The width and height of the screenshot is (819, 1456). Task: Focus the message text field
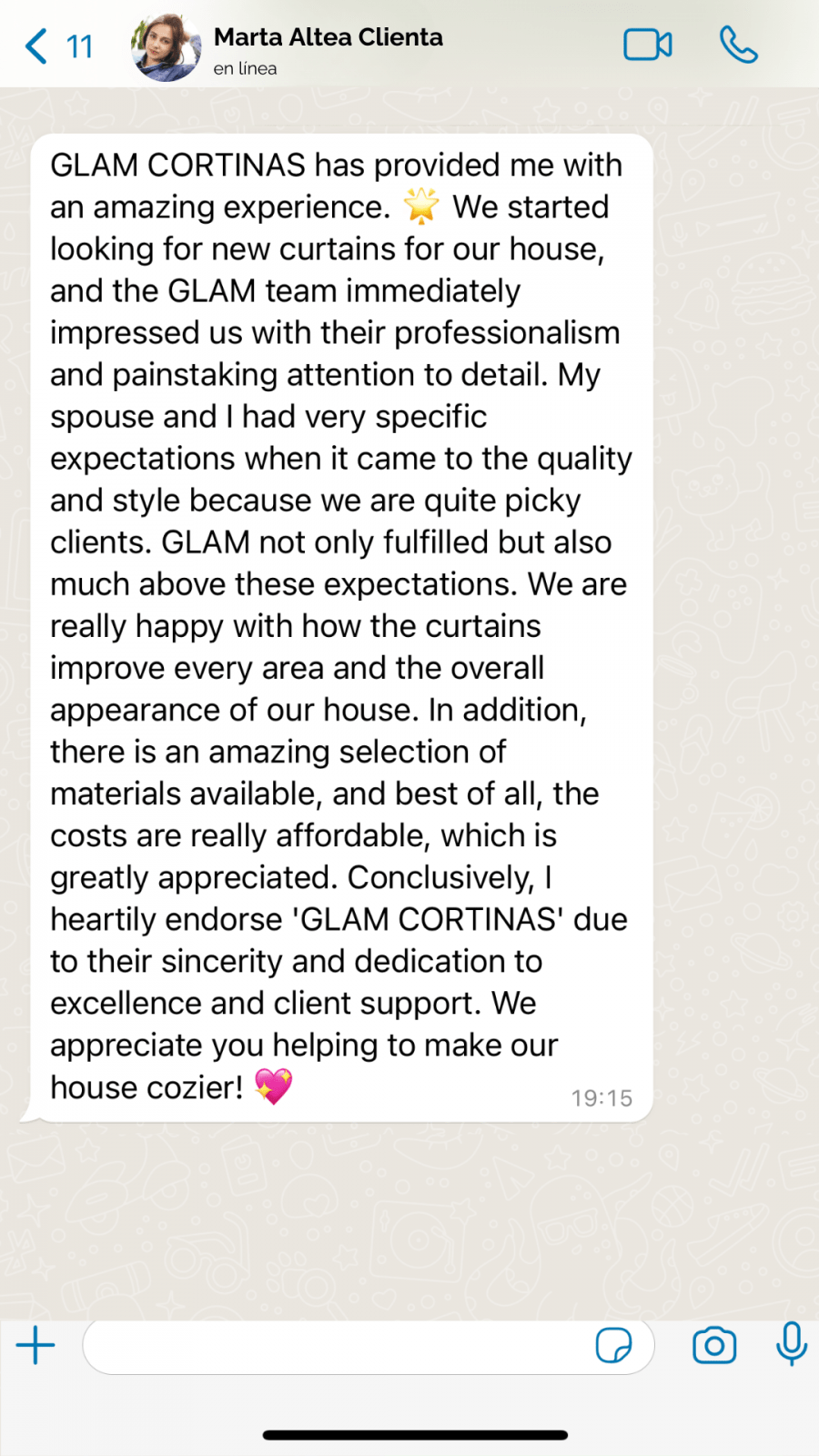[x=337, y=1346]
